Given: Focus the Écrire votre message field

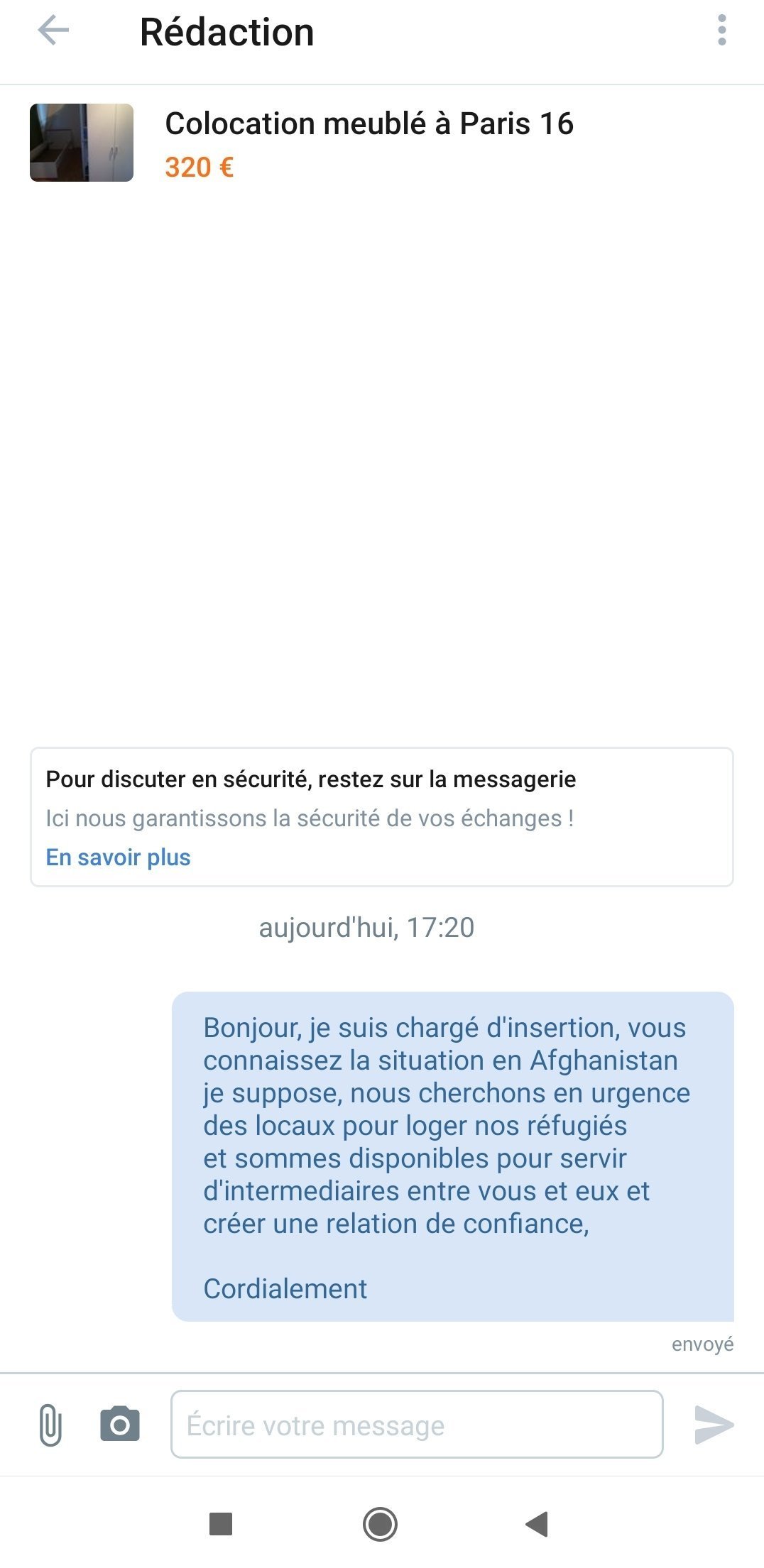Looking at the screenshot, I should [x=416, y=1425].
